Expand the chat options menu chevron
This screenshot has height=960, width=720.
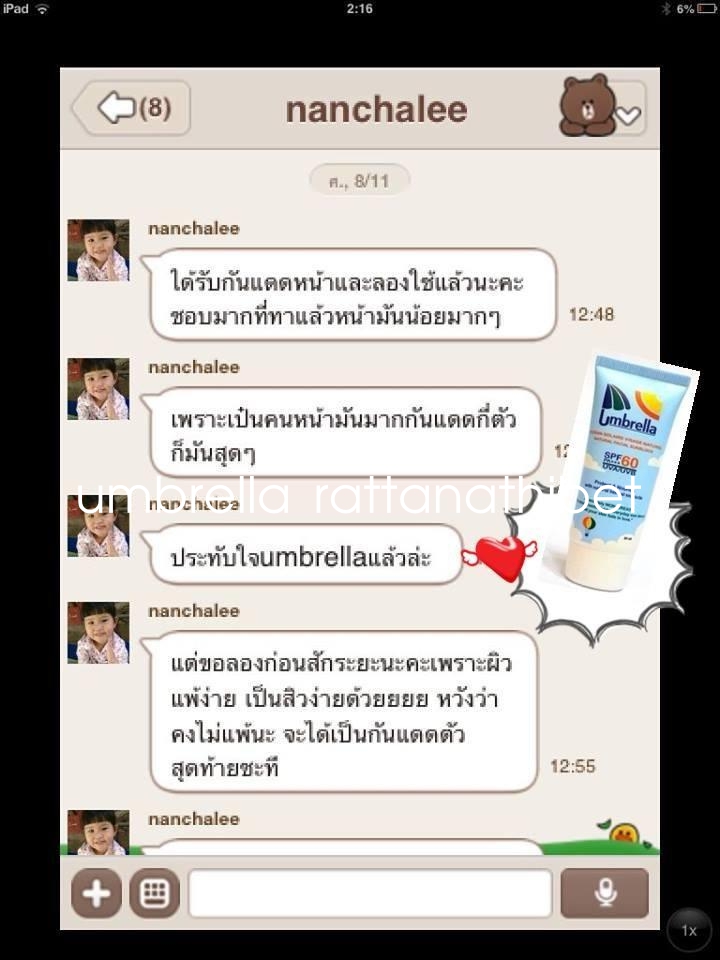coord(627,115)
